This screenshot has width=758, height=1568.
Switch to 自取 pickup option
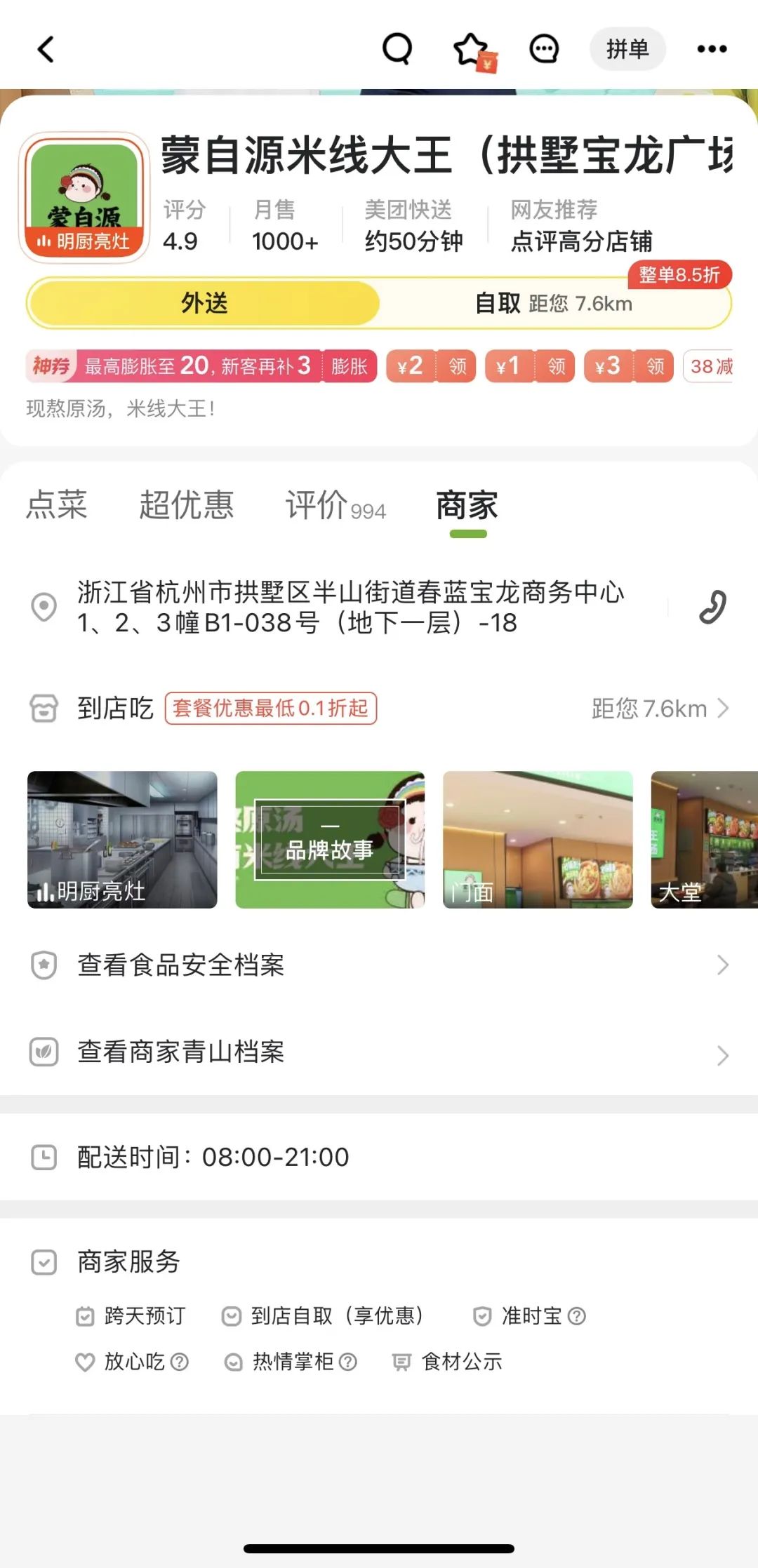554,303
